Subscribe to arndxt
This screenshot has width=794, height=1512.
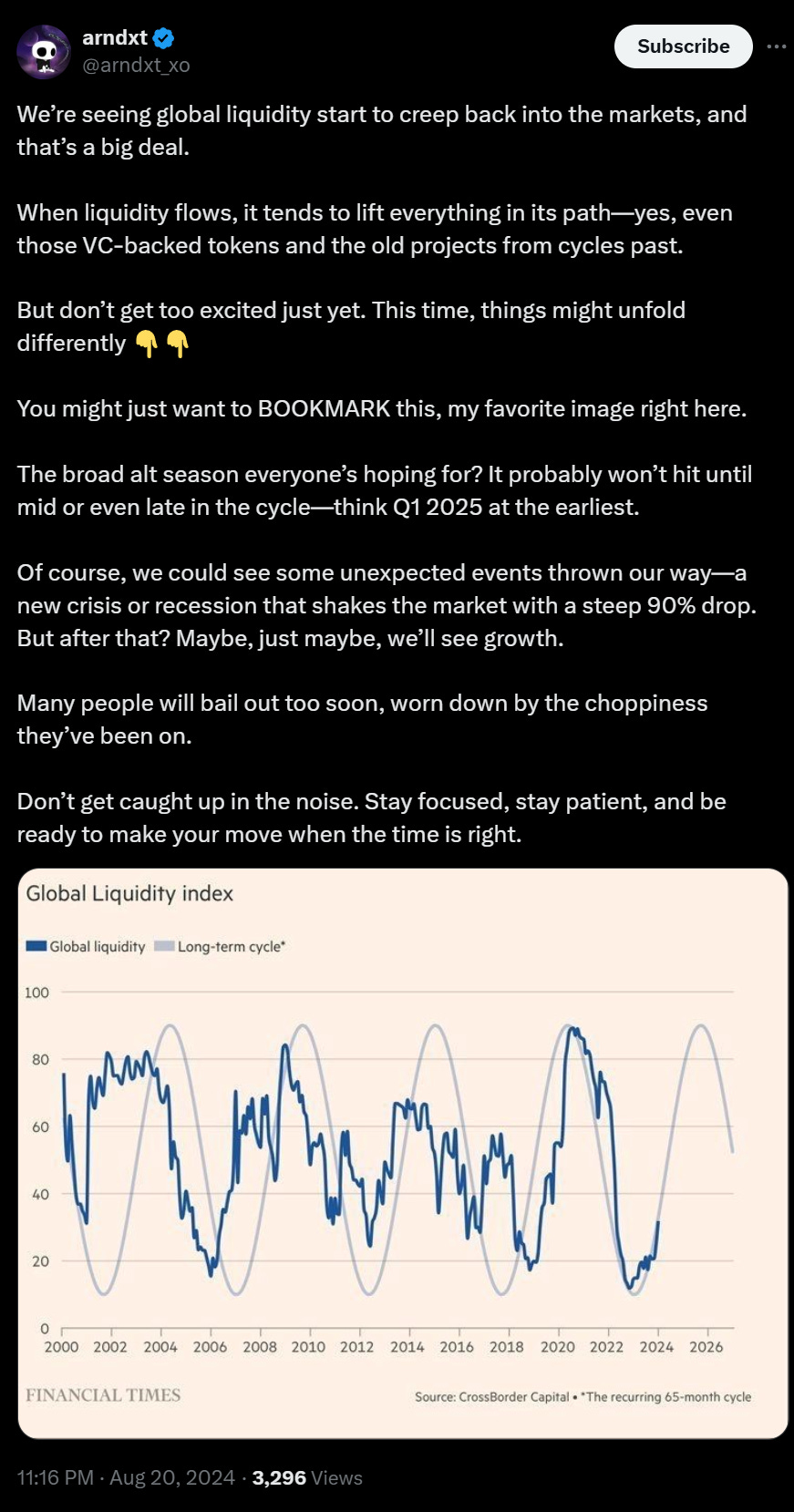[x=683, y=46]
